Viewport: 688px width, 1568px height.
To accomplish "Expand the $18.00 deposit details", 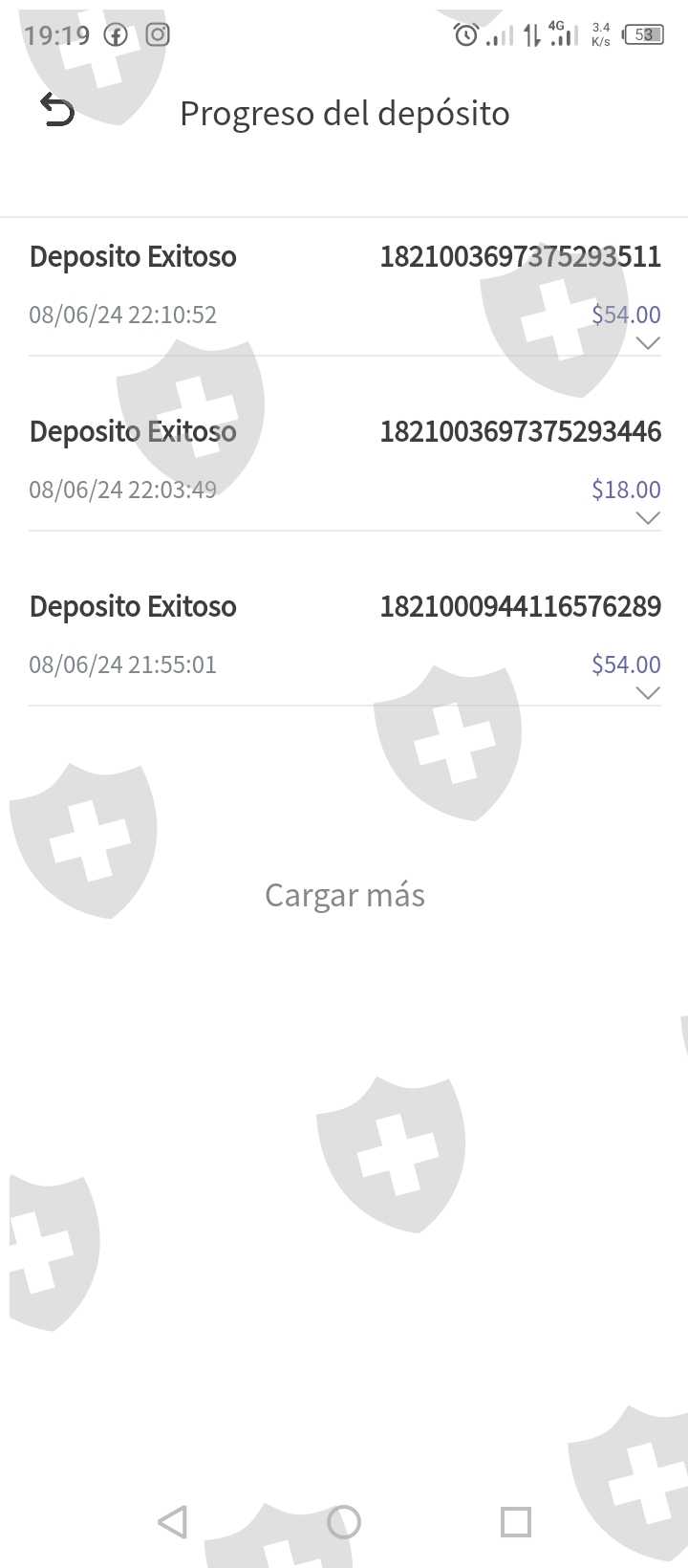I will click(x=648, y=518).
